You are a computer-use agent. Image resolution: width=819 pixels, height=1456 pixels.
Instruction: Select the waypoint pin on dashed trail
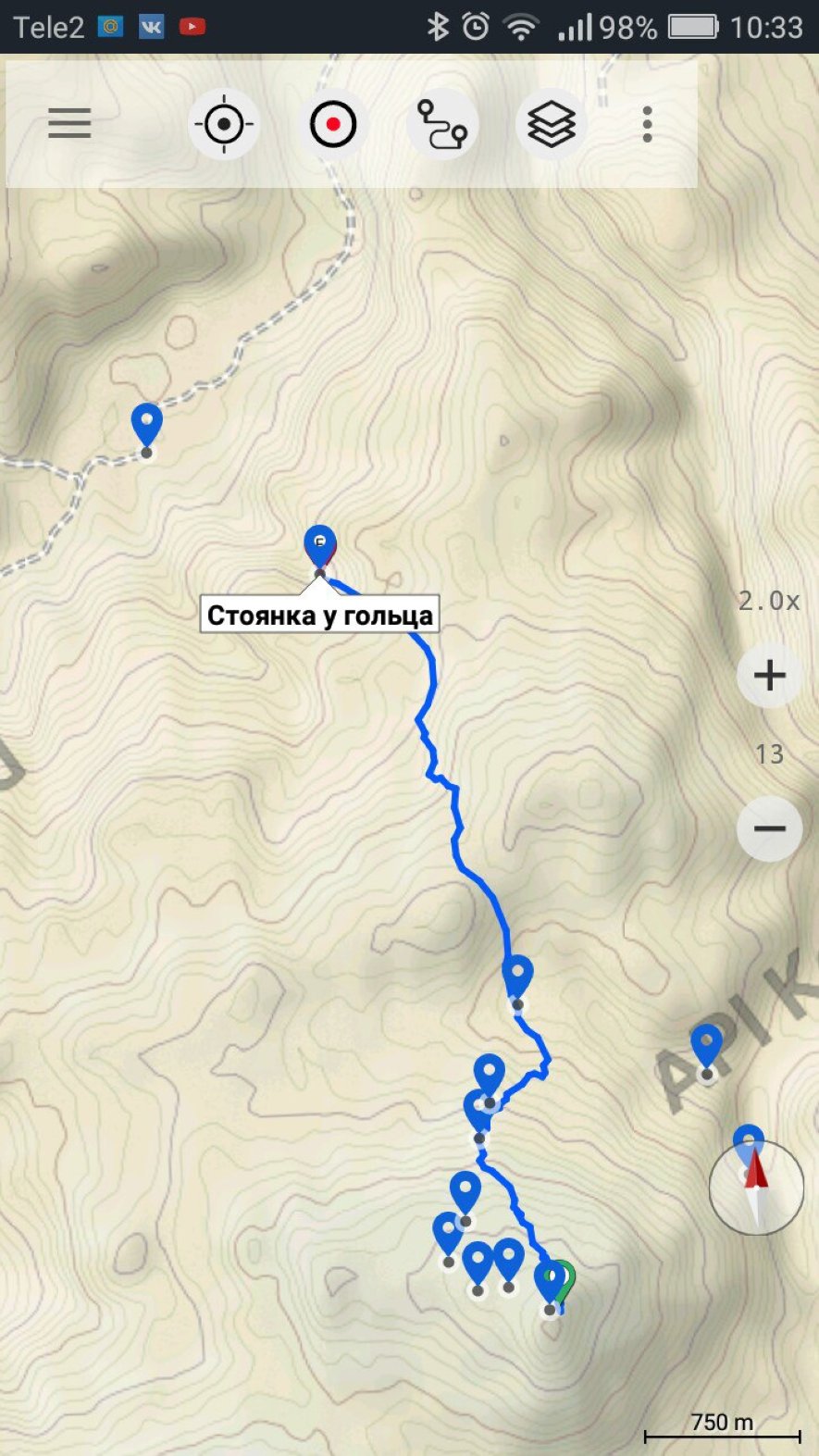click(146, 427)
